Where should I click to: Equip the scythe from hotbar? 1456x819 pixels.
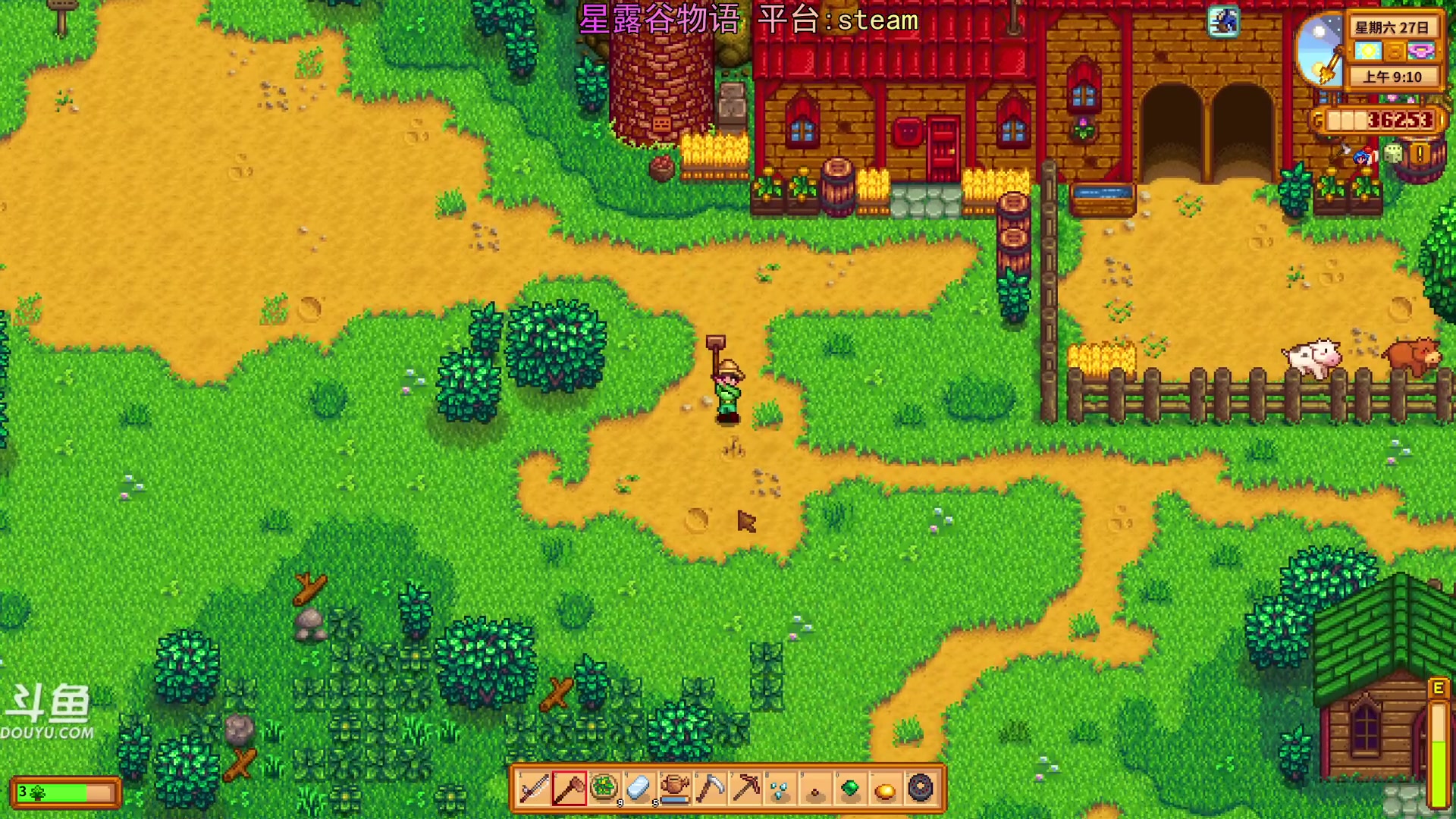[x=710, y=789]
